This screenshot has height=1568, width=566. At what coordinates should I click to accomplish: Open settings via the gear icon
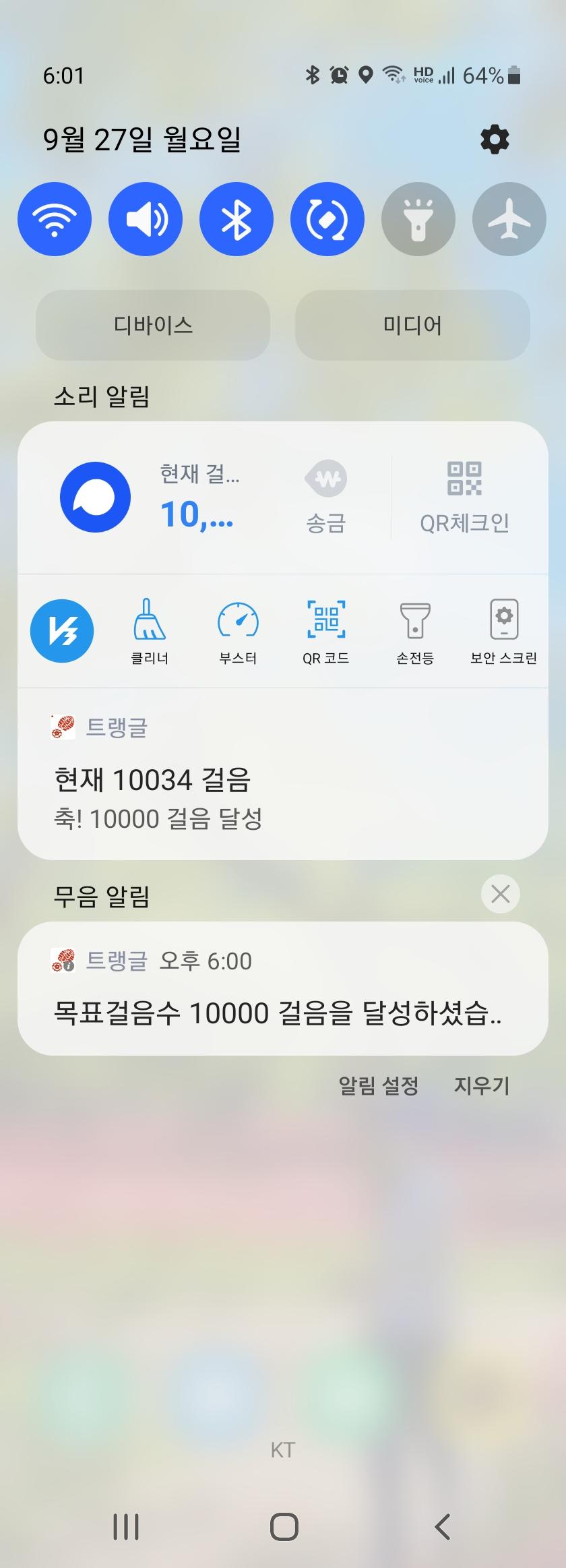[495, 140]
